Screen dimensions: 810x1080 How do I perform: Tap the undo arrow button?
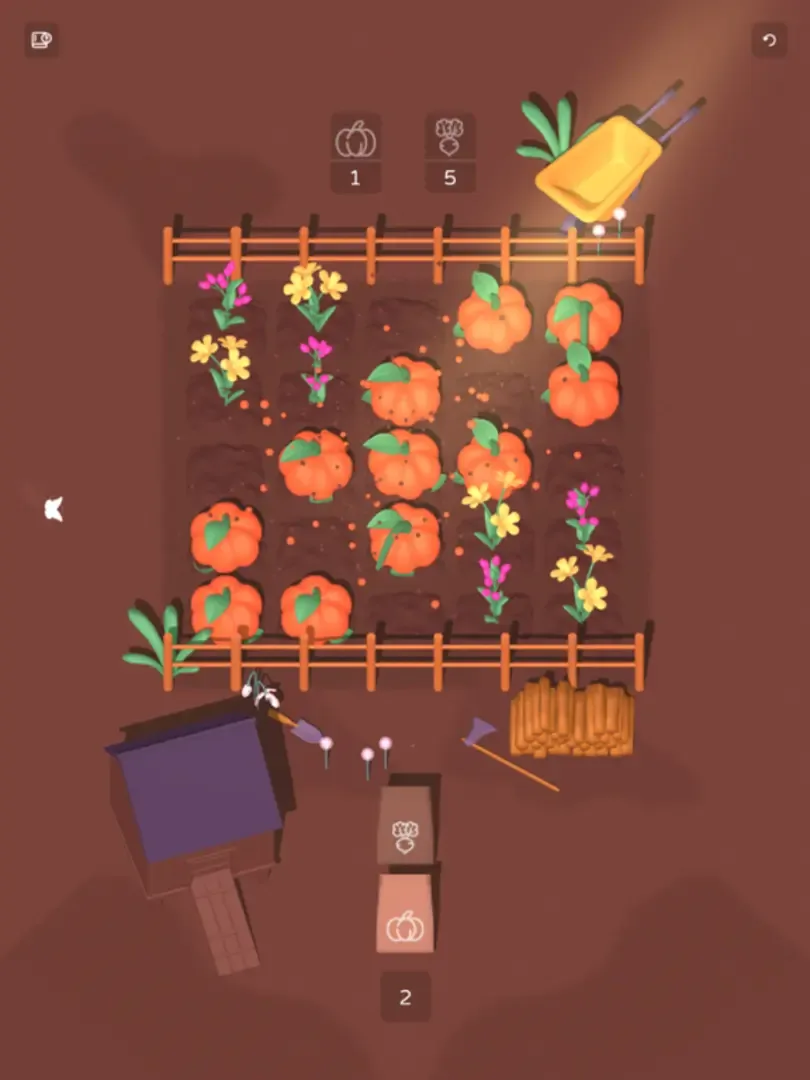pyautogui.click(x=769, y=40)
